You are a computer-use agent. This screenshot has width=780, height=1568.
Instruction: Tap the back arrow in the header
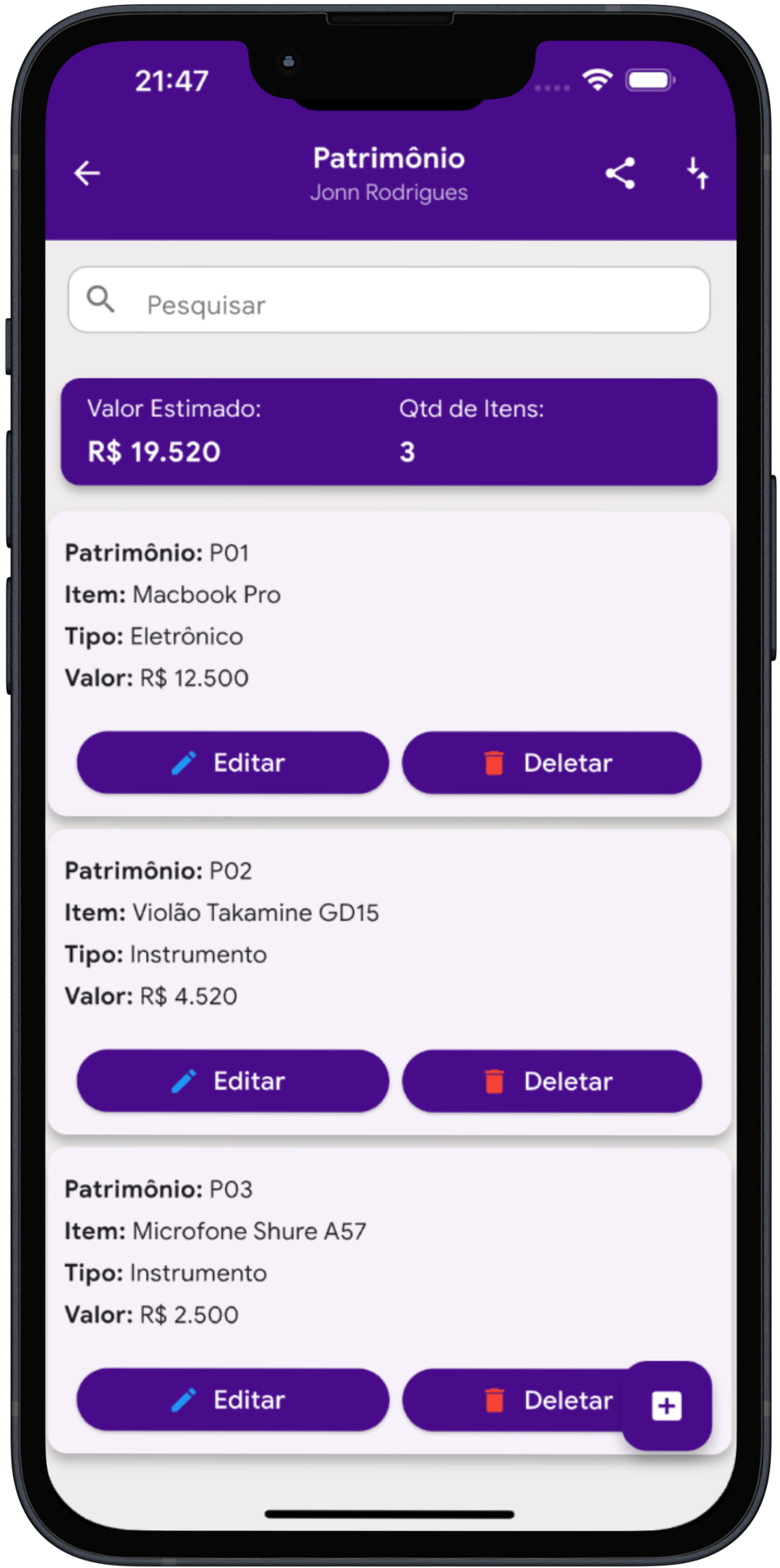tap(87, 173)
